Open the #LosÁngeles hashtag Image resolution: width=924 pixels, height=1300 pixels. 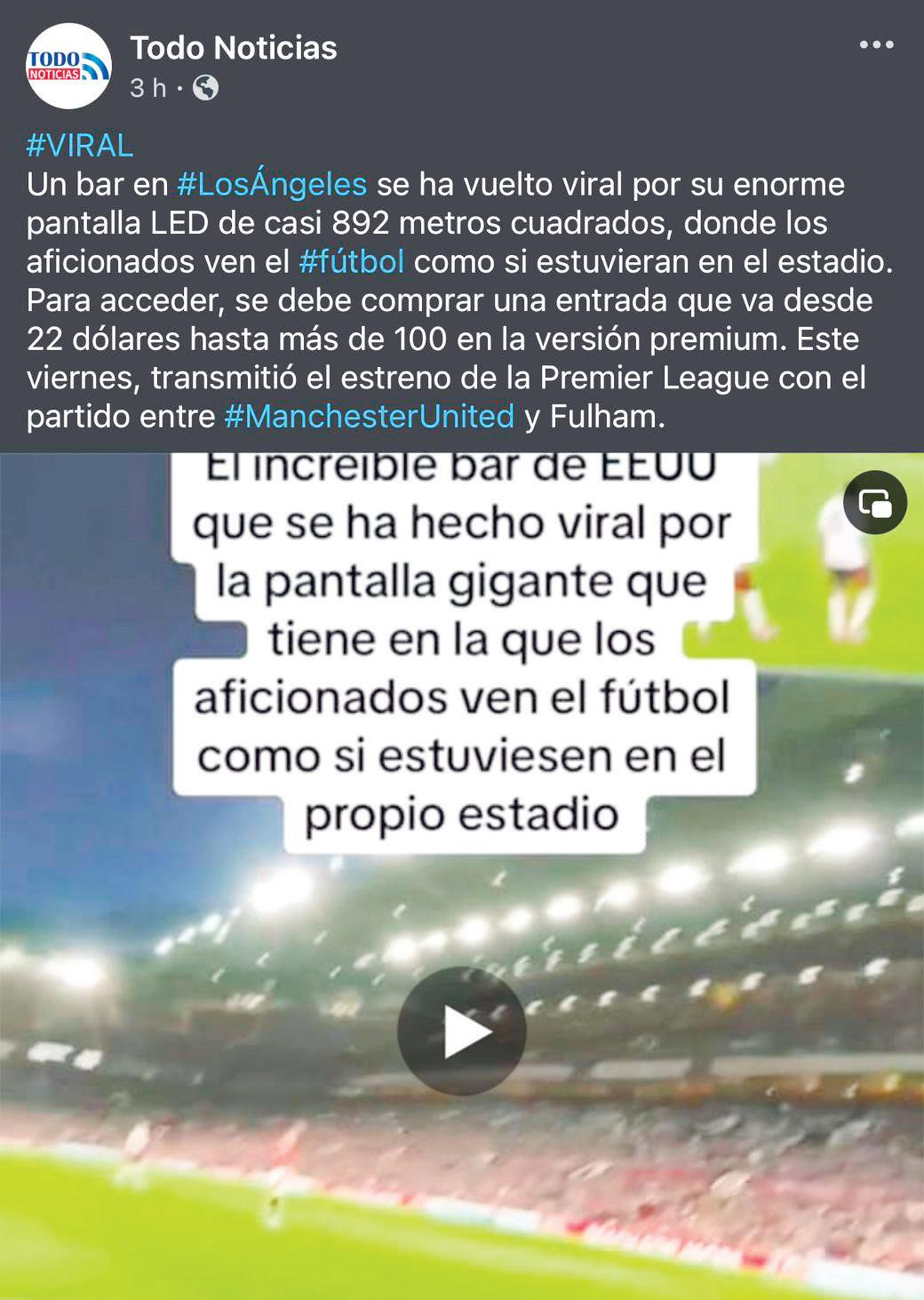coord(272,184)
